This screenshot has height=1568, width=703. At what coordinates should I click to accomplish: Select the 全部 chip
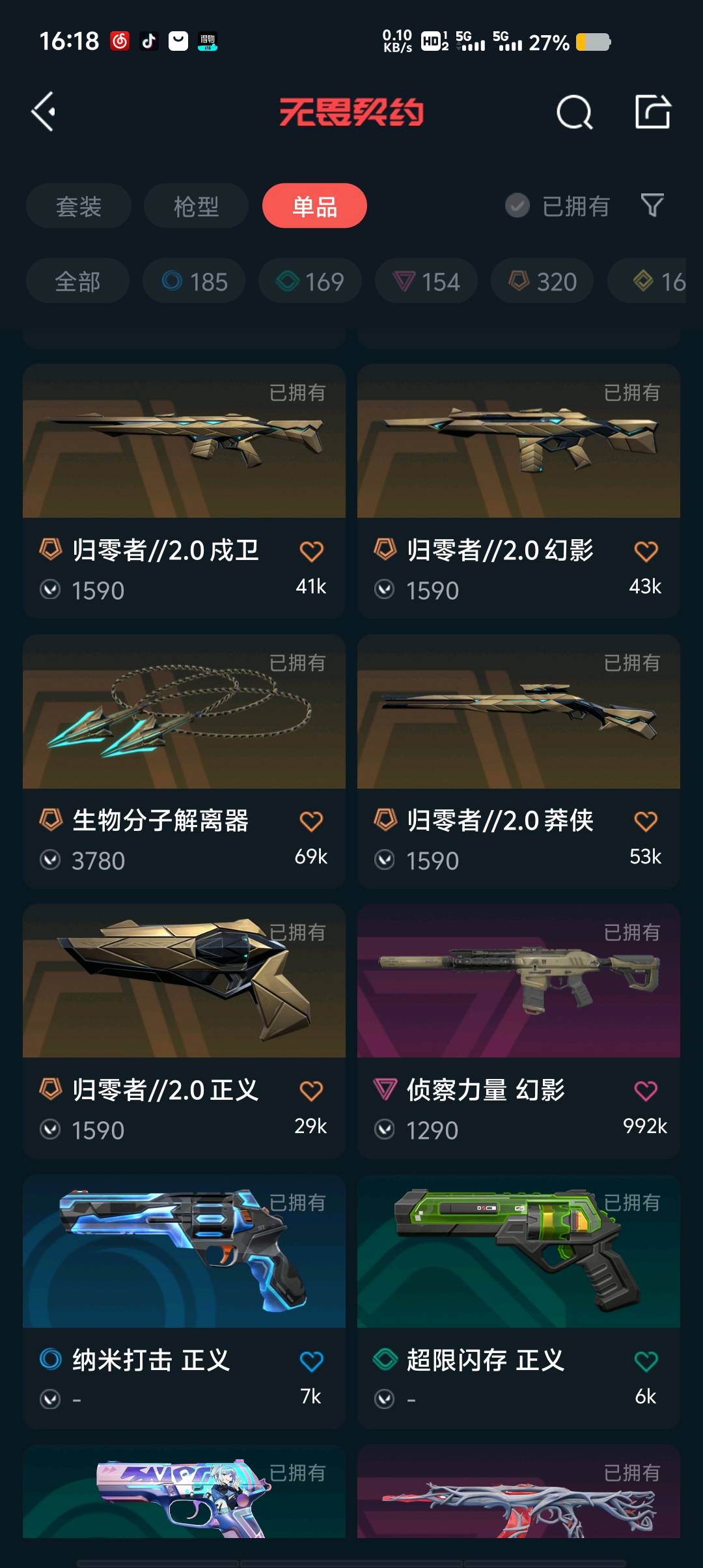77,281
